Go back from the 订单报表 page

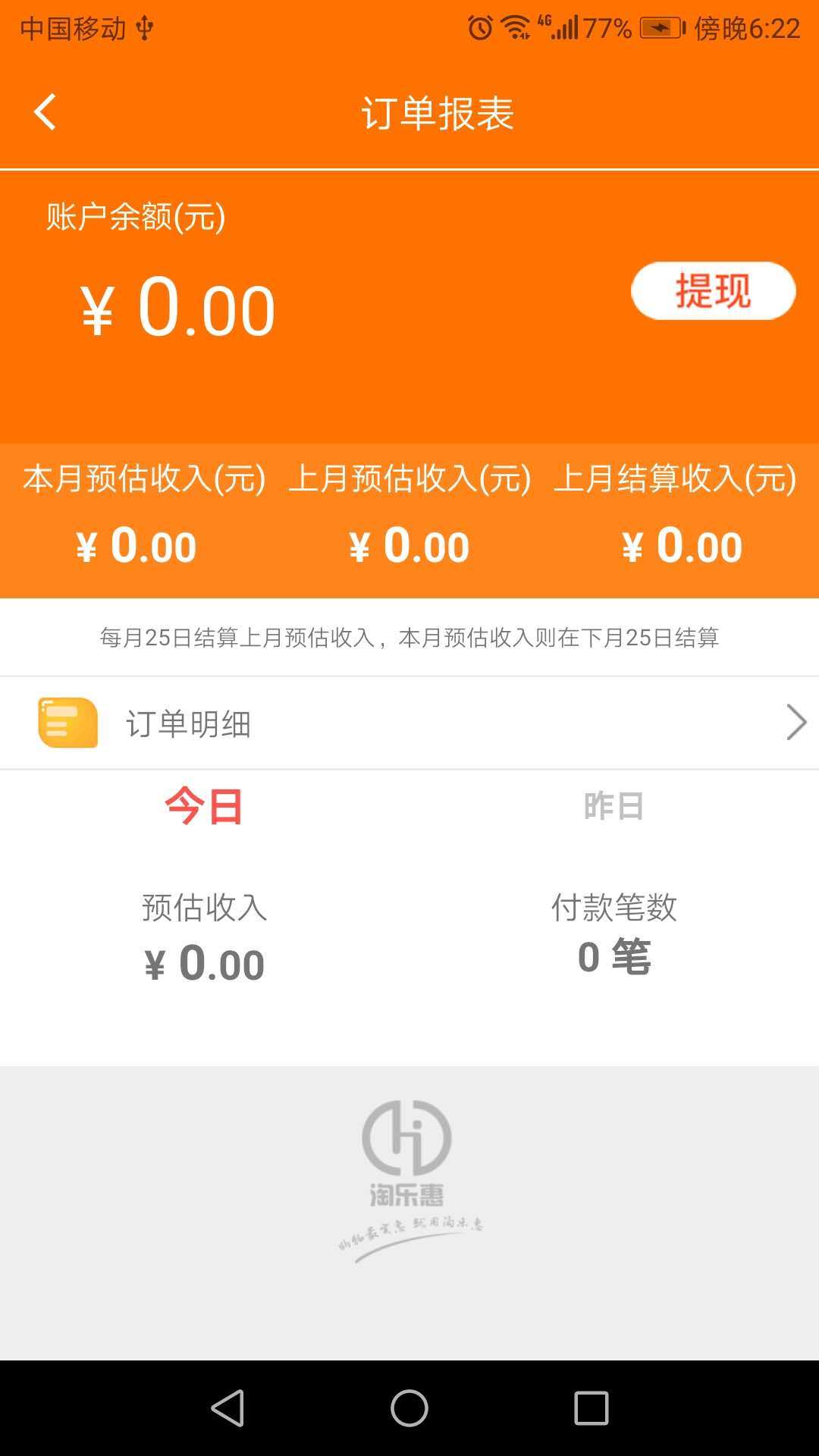point(45,112)
